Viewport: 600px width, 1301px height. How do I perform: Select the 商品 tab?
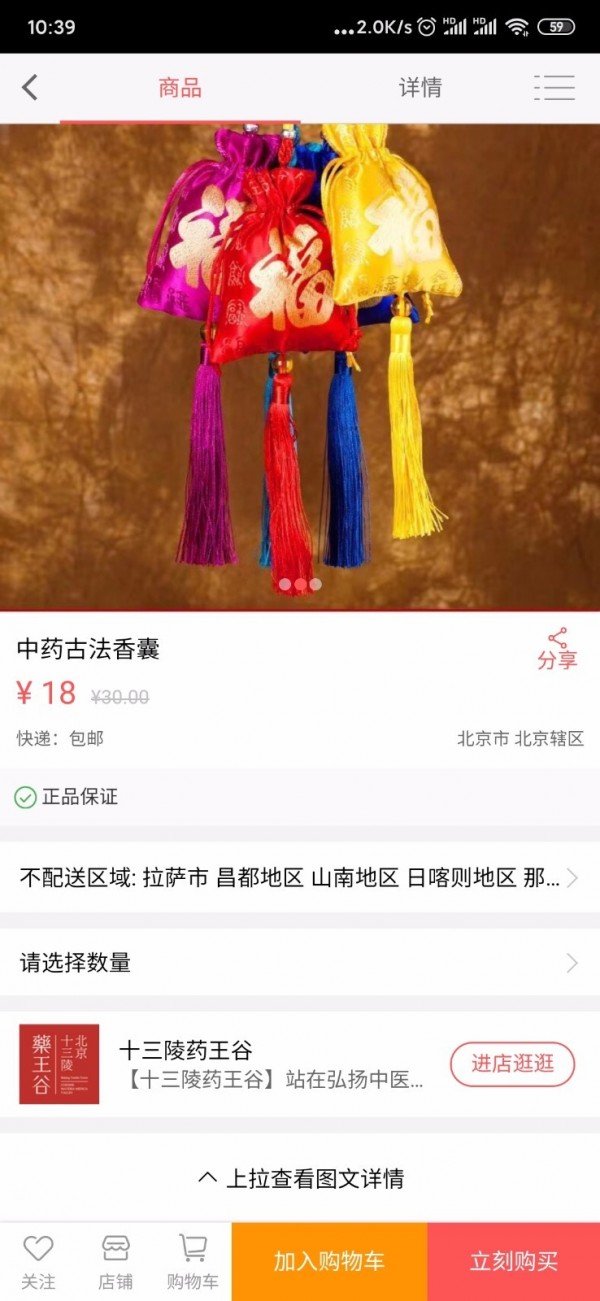click(x=180, y=88)
